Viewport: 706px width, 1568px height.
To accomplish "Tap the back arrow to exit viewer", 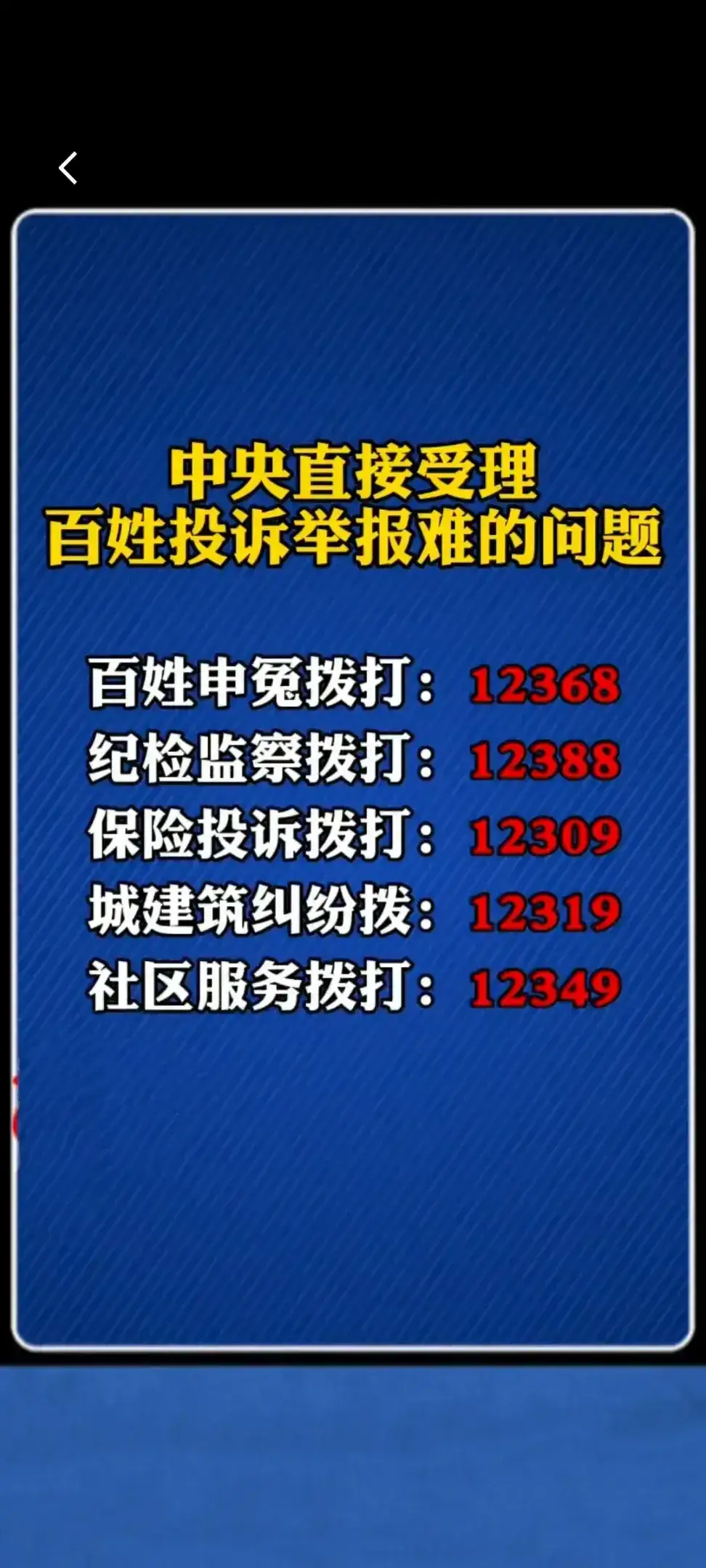I will coord(68,168).
